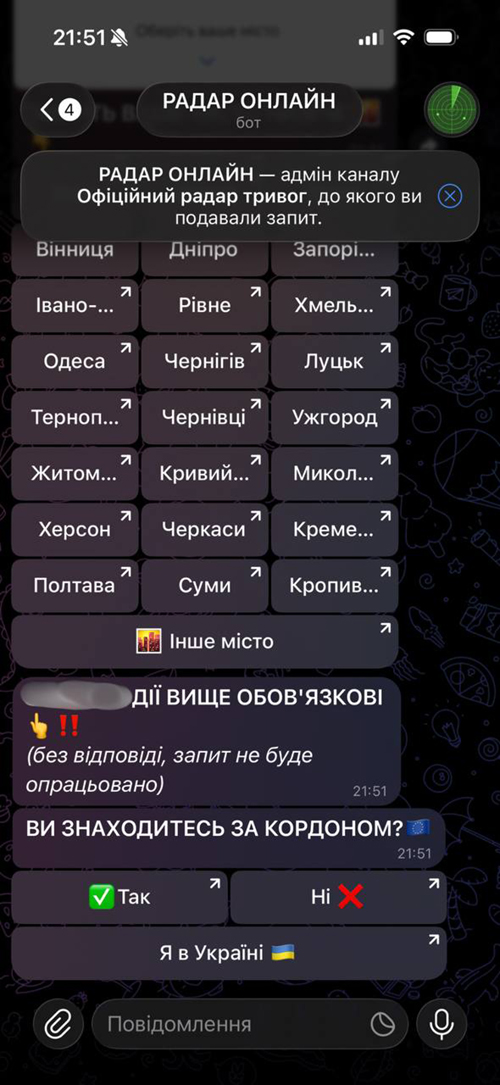
Task: Choose Ужгород city button
Action: coord(334,417)
